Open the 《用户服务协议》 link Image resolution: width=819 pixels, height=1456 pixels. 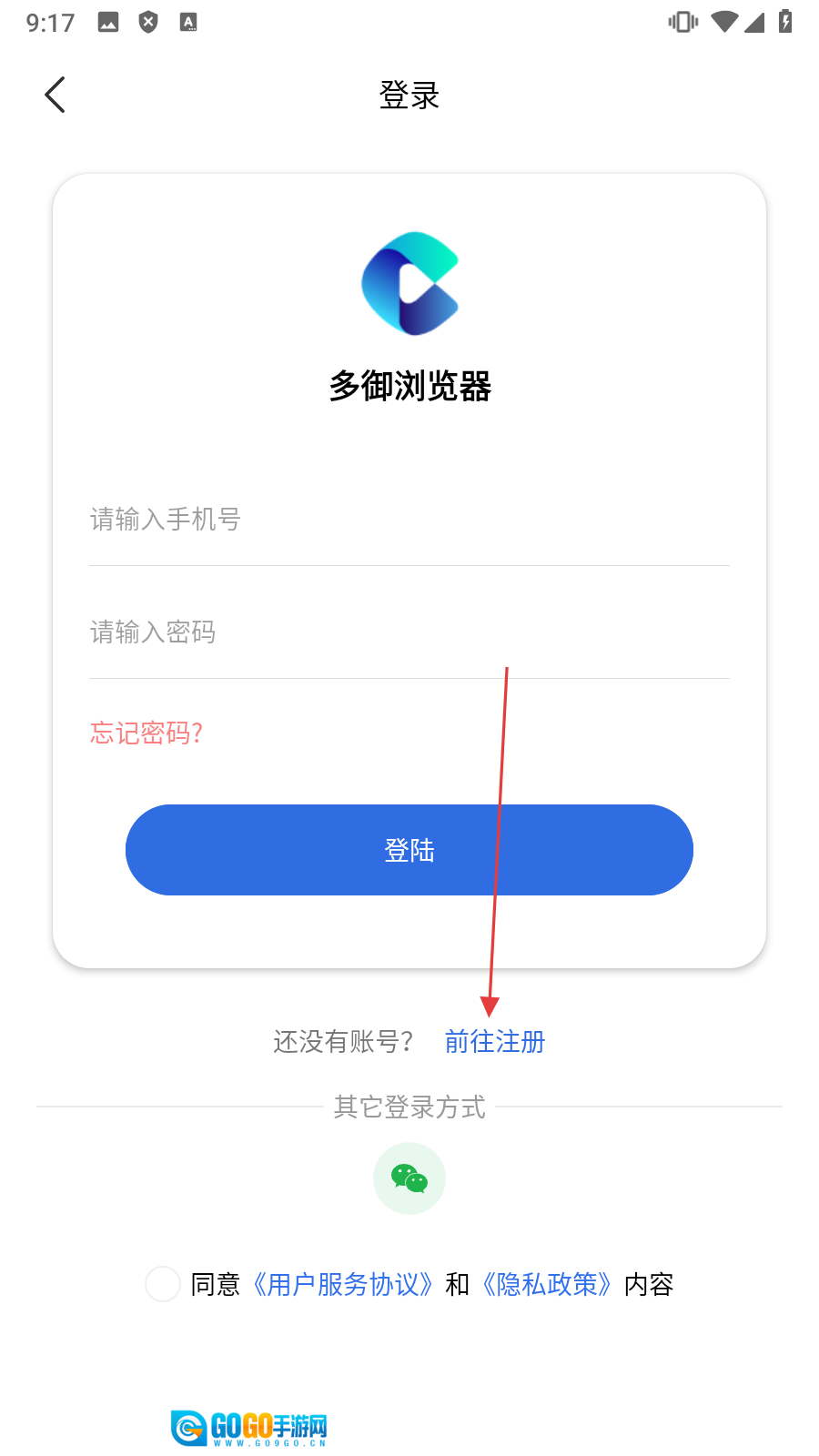[342, 1284]
